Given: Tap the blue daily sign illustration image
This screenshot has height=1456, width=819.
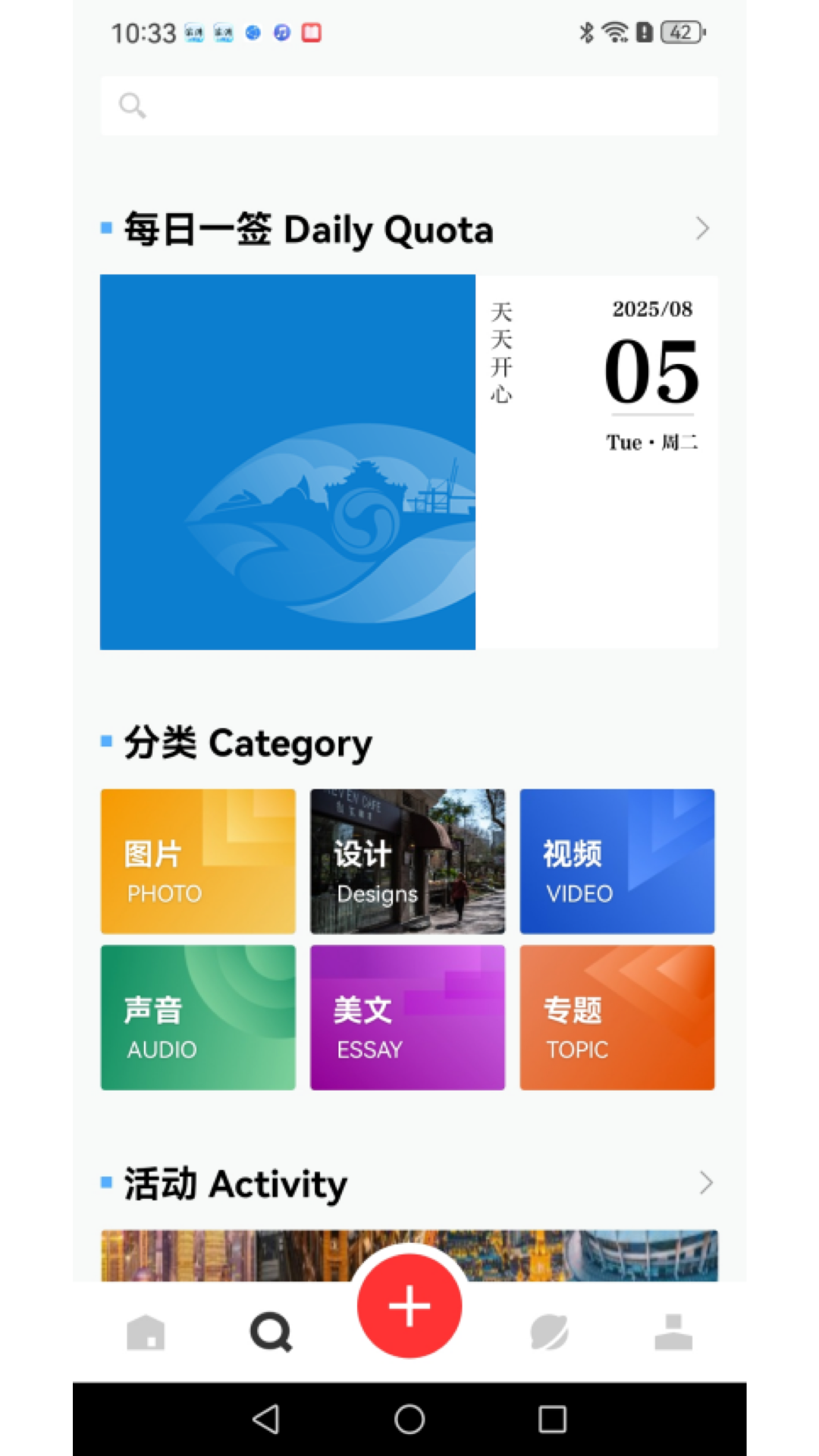Looking at the screenshot, I should tap(287, 461).
